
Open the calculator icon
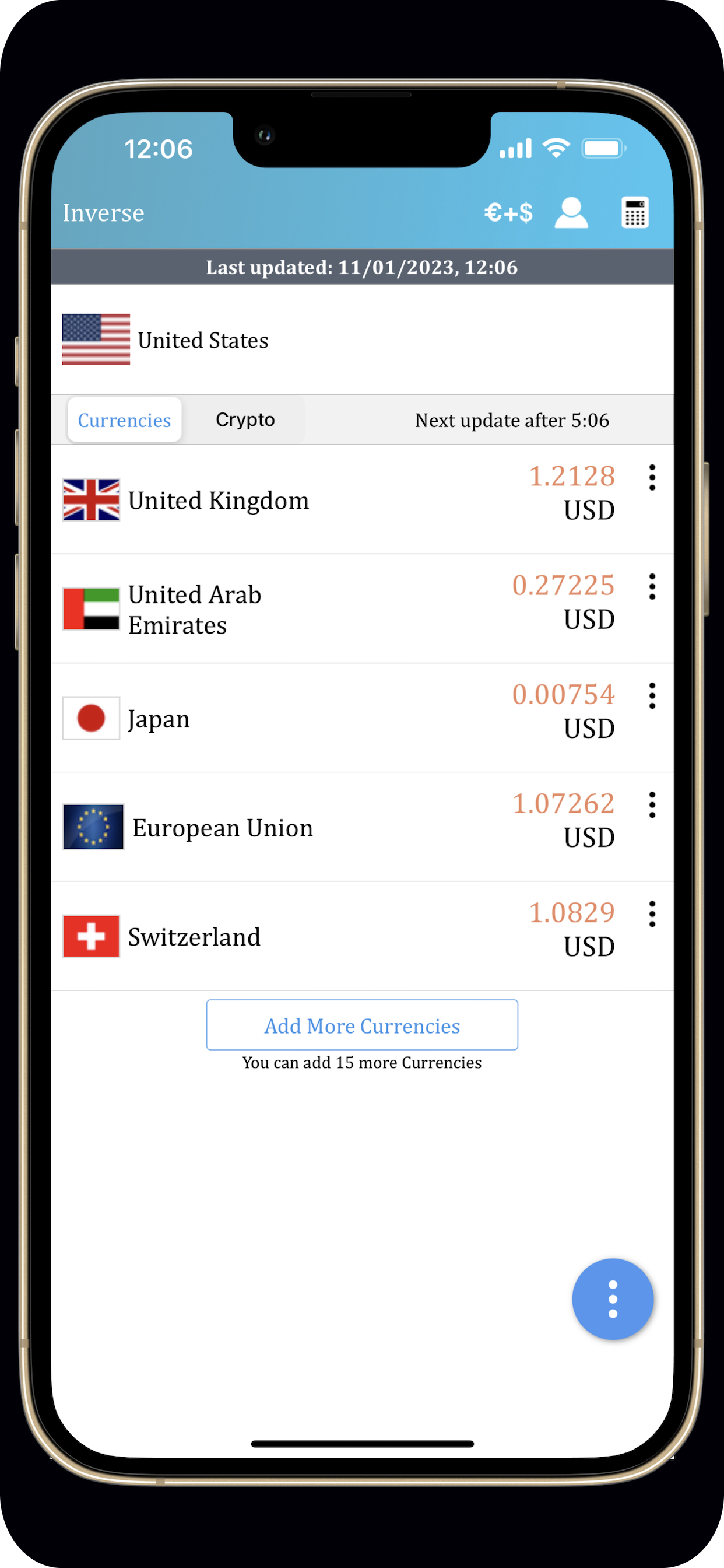pos(635,213)
